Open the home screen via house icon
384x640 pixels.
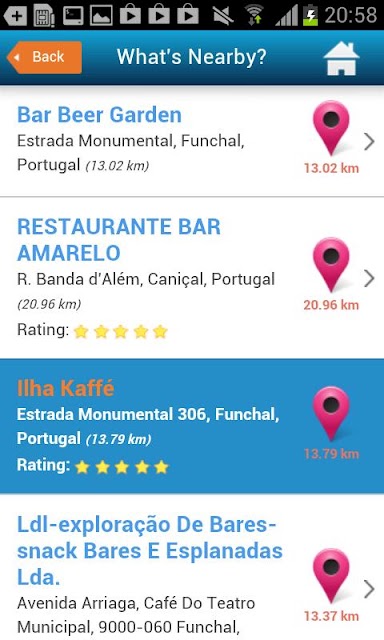coord(341,58)
